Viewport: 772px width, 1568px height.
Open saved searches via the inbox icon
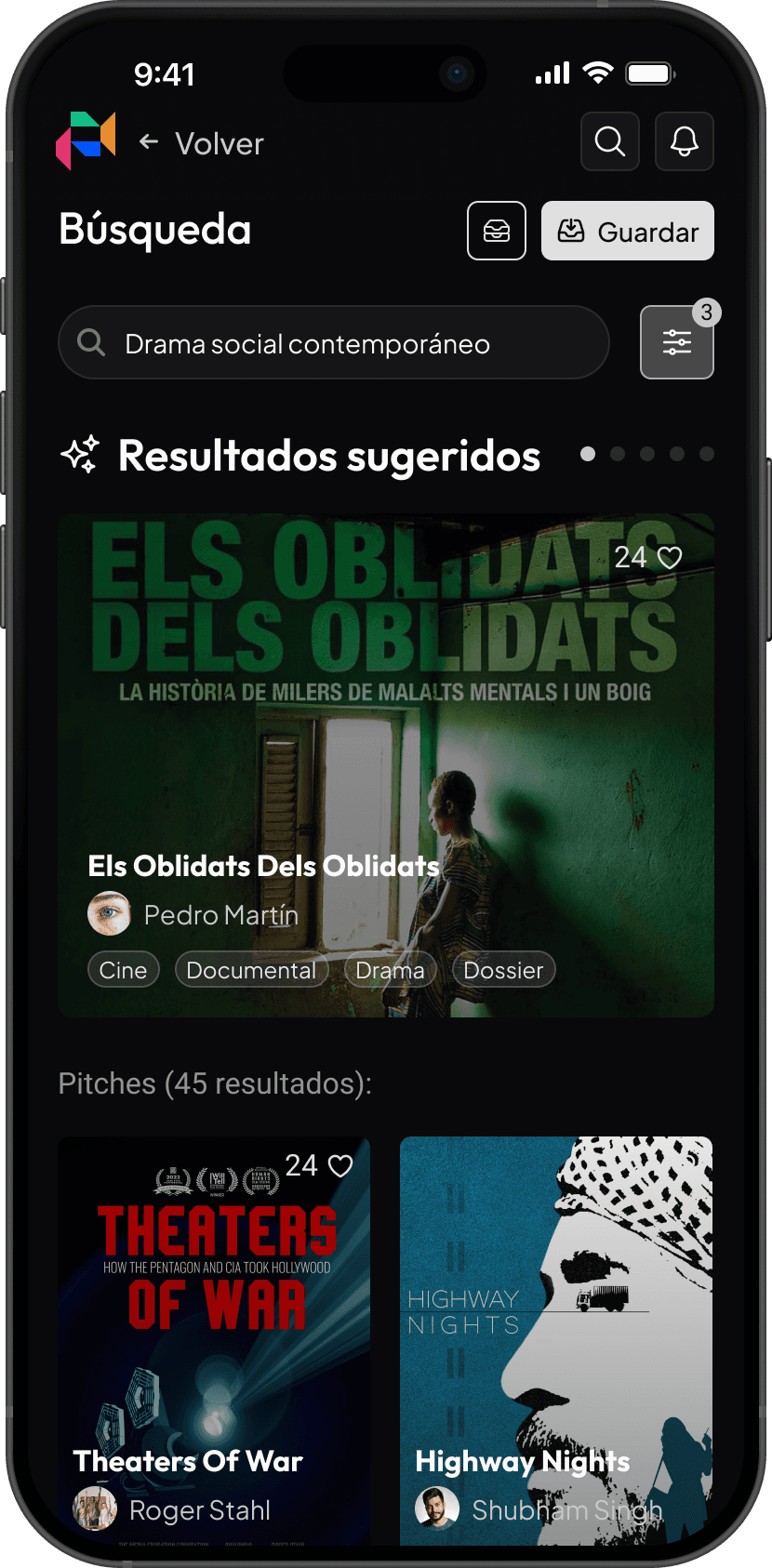click(x=496, y=230)
